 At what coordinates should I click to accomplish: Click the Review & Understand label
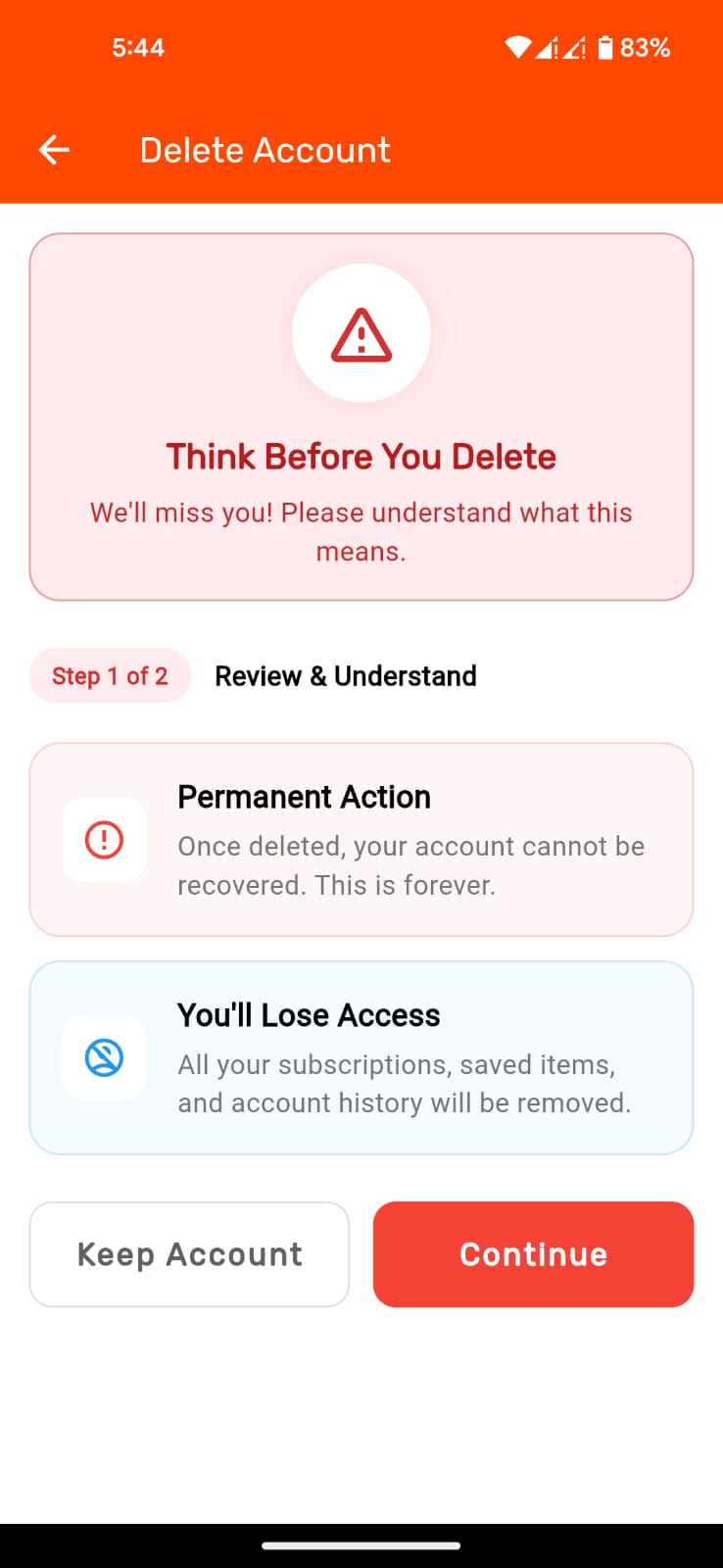point(345,675)
